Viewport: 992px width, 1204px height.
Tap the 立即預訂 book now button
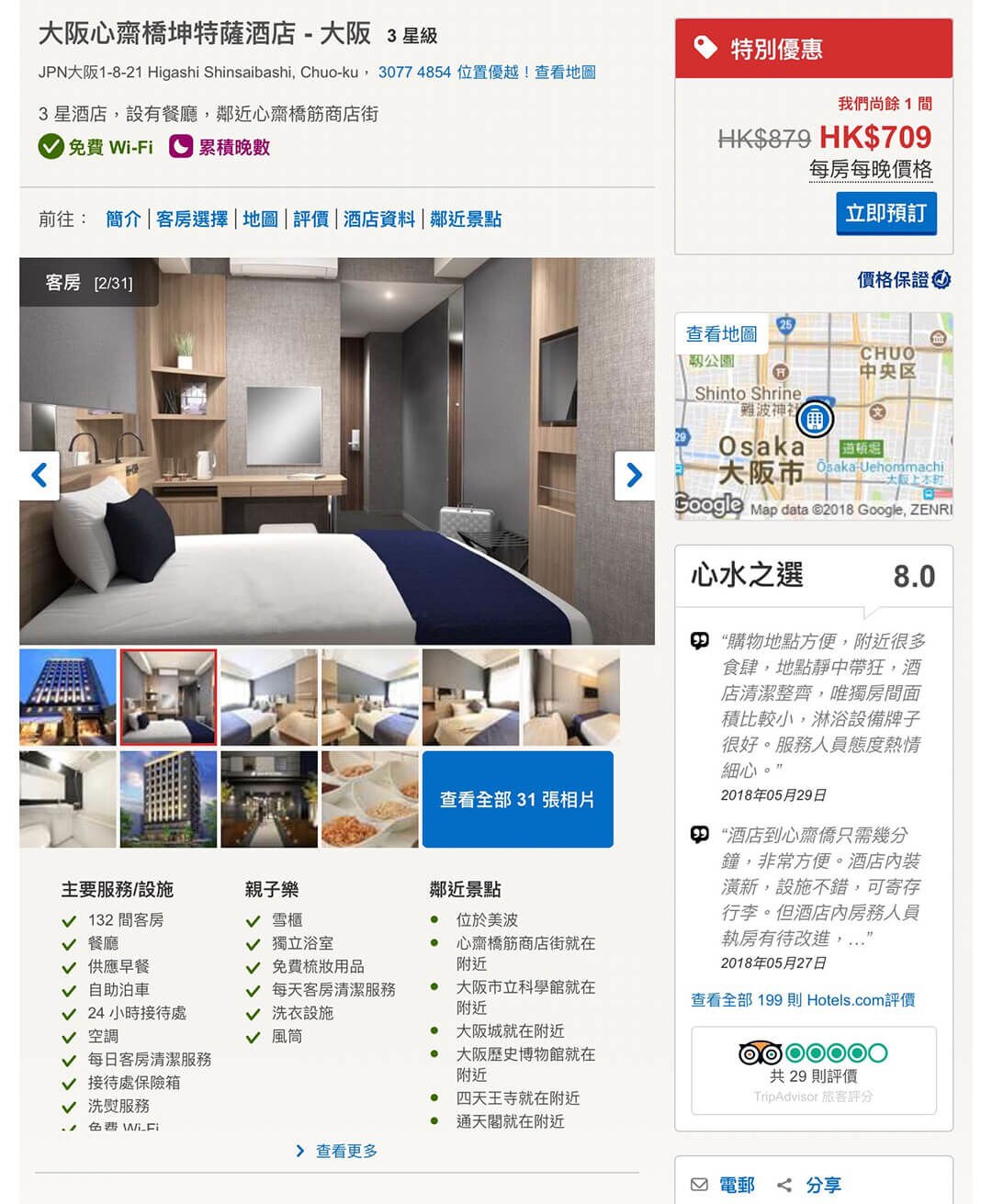click(885, 213)
